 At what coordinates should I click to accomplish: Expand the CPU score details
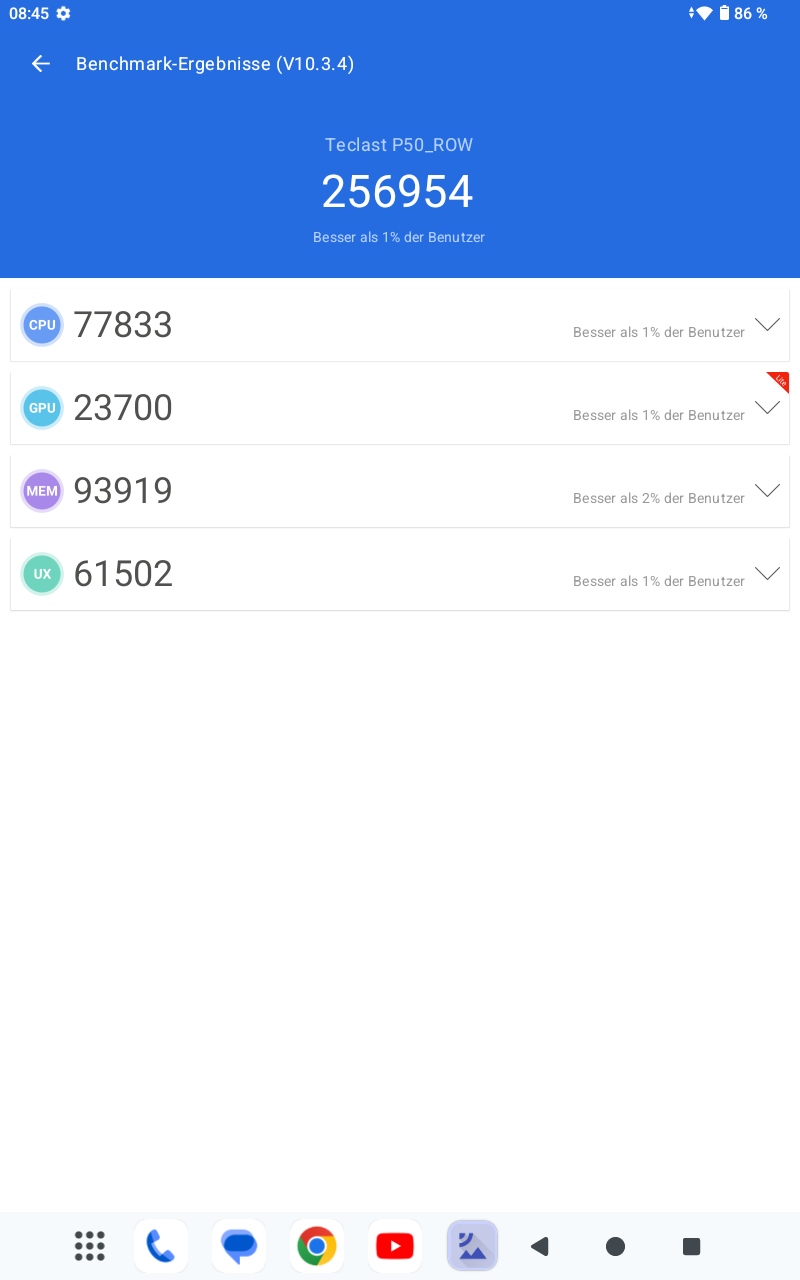pyautogui.click(x=767, y=324)
